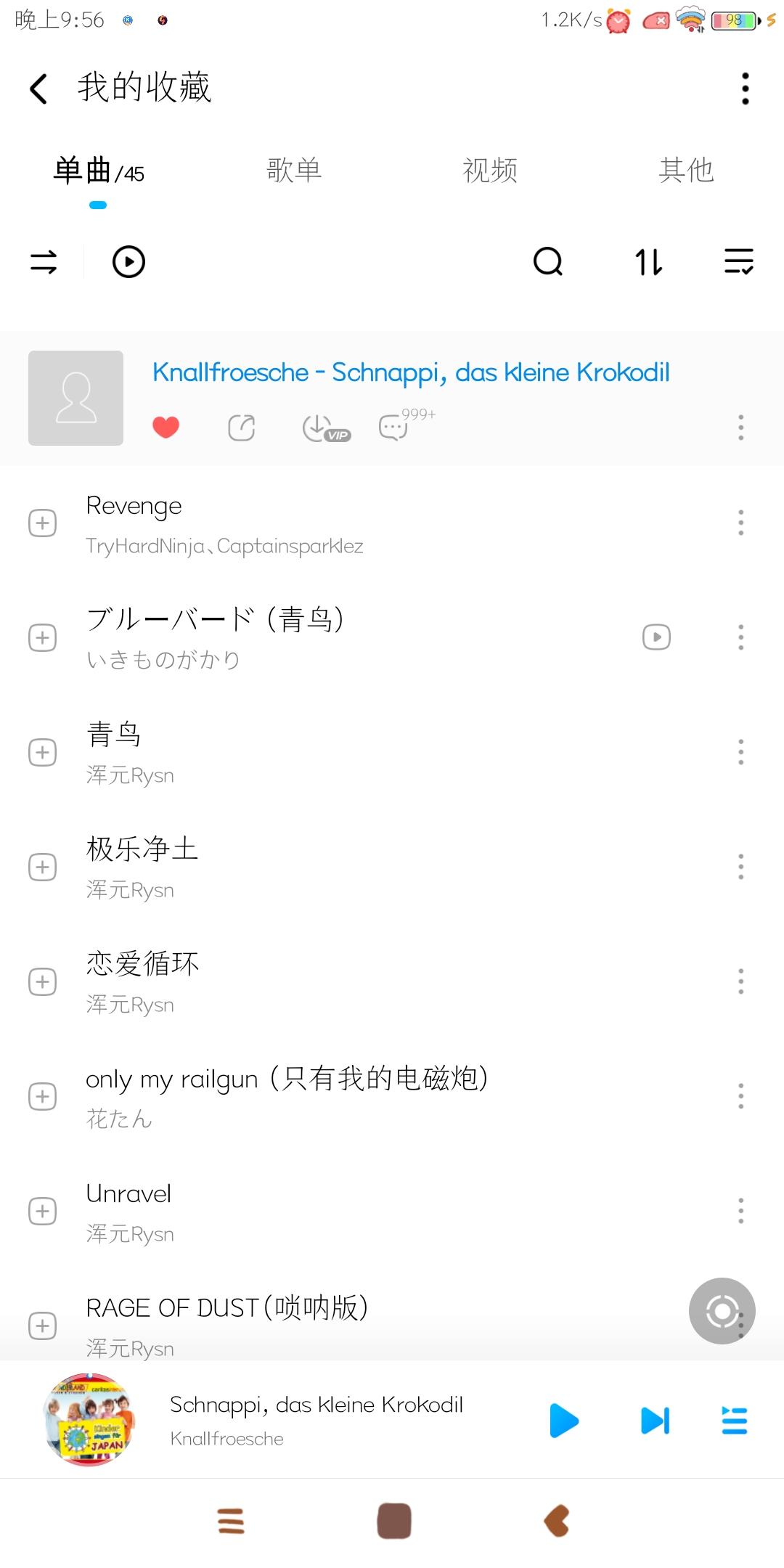The image size is (784, 1568).
Task: Go back from 我的收藏
Action: coord(39,89)
